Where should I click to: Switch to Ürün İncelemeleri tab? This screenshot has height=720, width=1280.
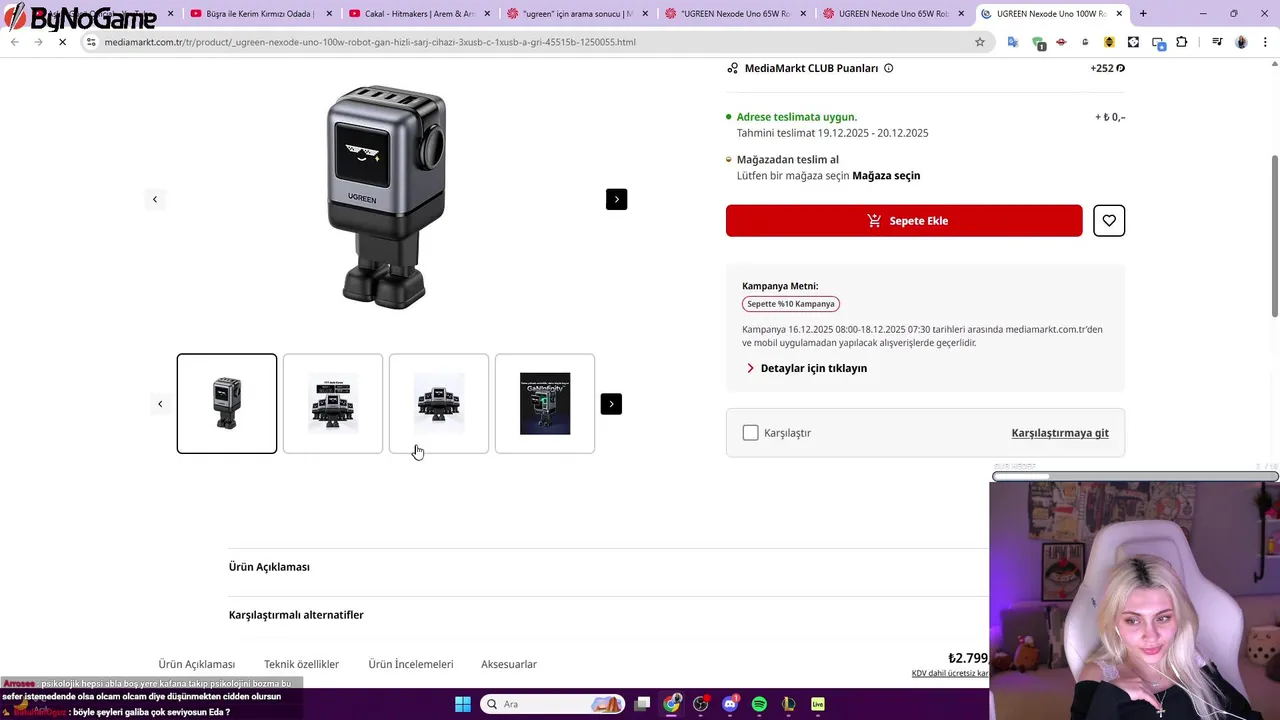410,664
